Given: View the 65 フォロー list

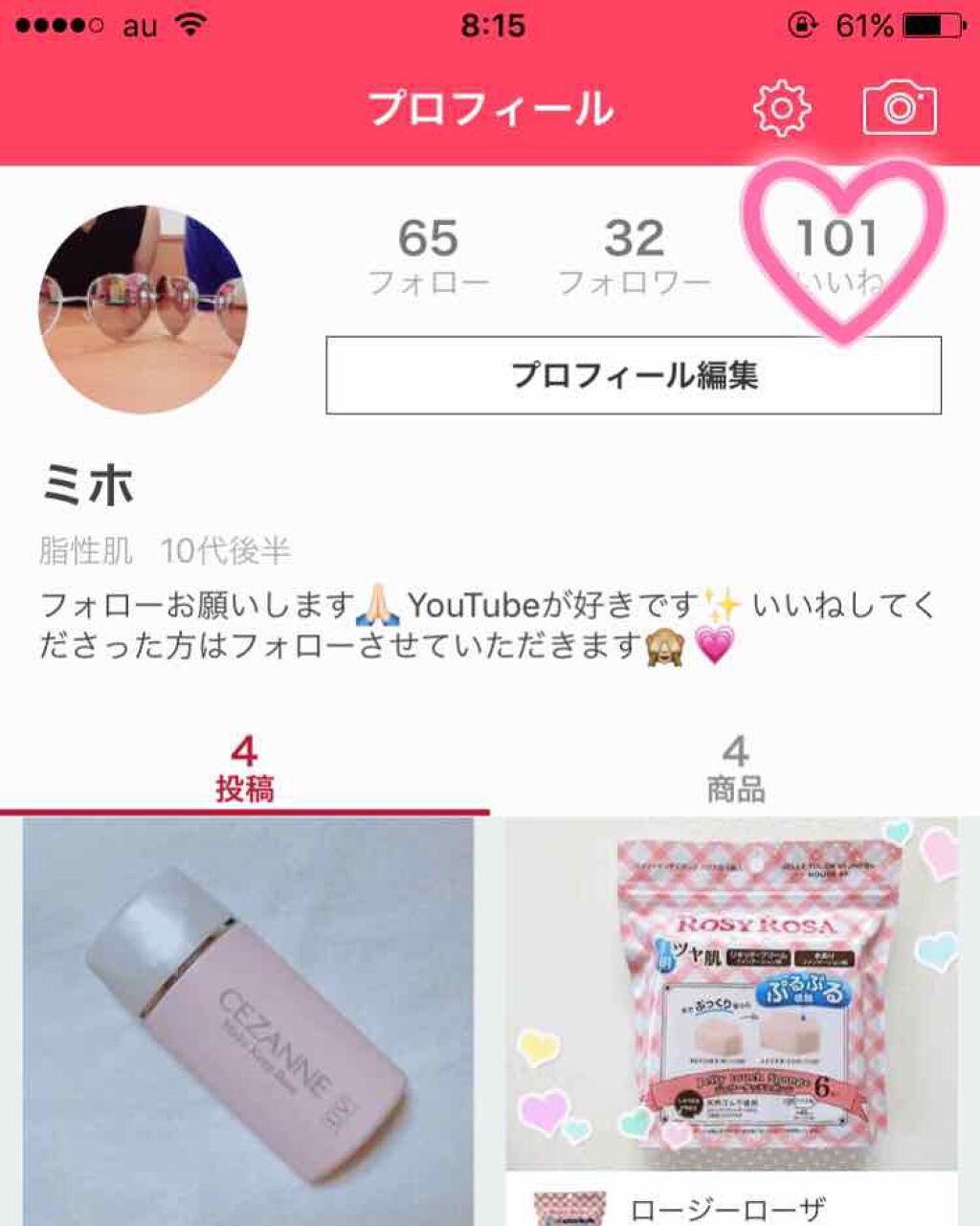Looking at the screenshot, I should click(428, 254).
